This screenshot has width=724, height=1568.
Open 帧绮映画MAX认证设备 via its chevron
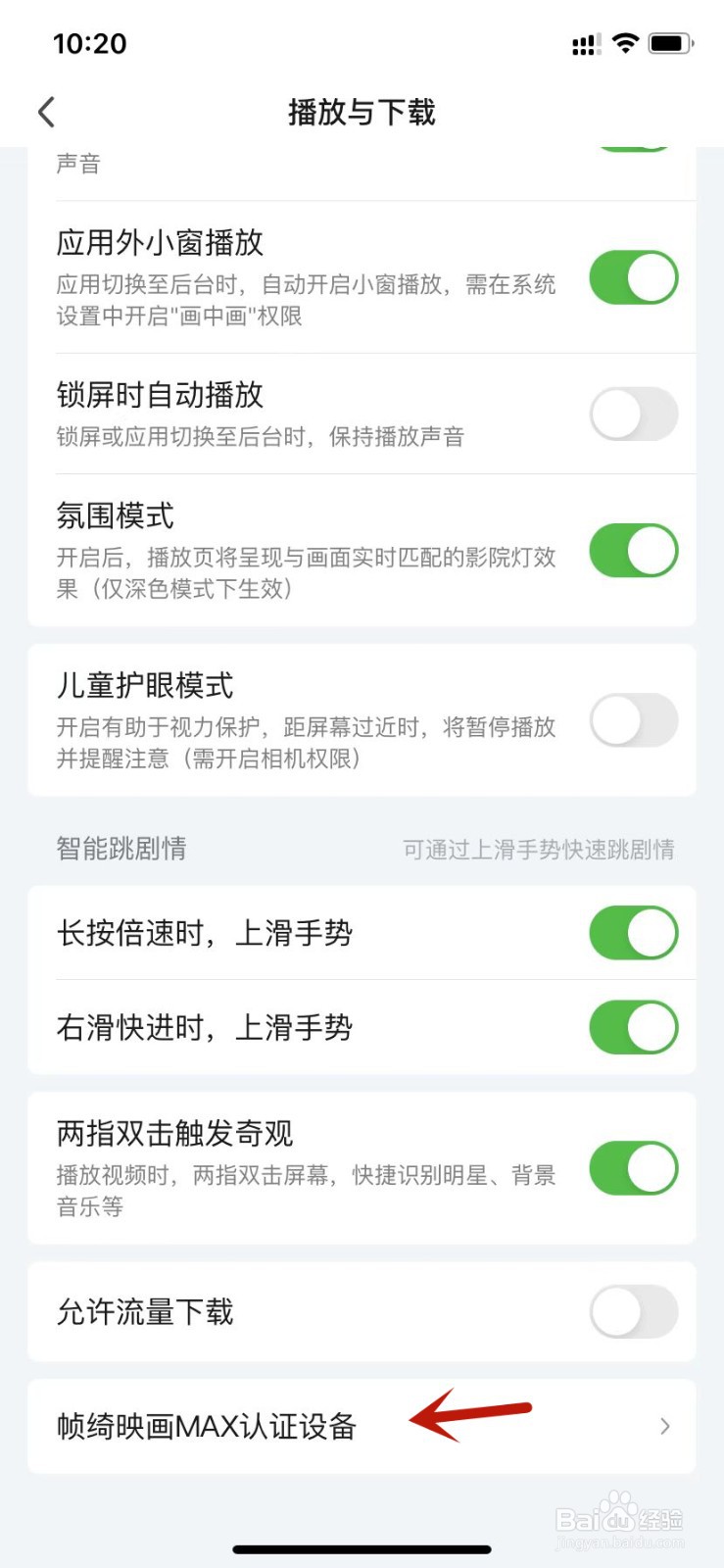click(664, 1427)
